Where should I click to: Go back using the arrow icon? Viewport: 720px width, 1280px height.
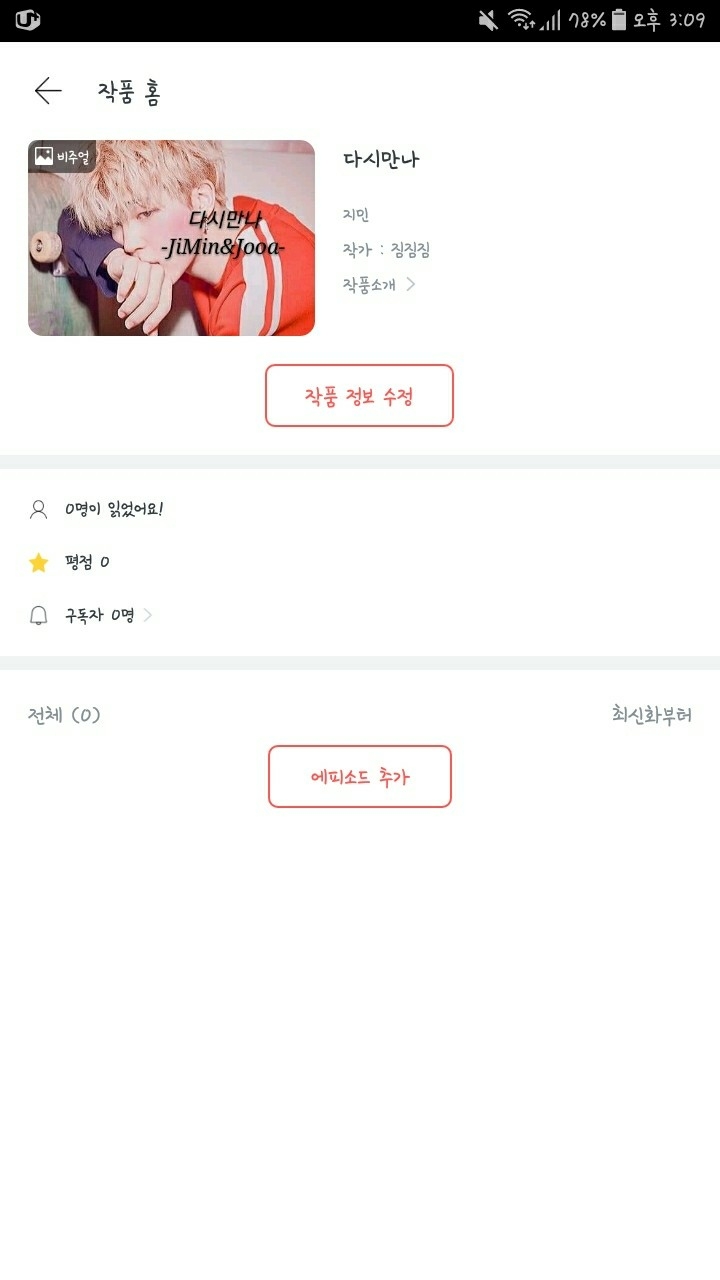(47, 91)
